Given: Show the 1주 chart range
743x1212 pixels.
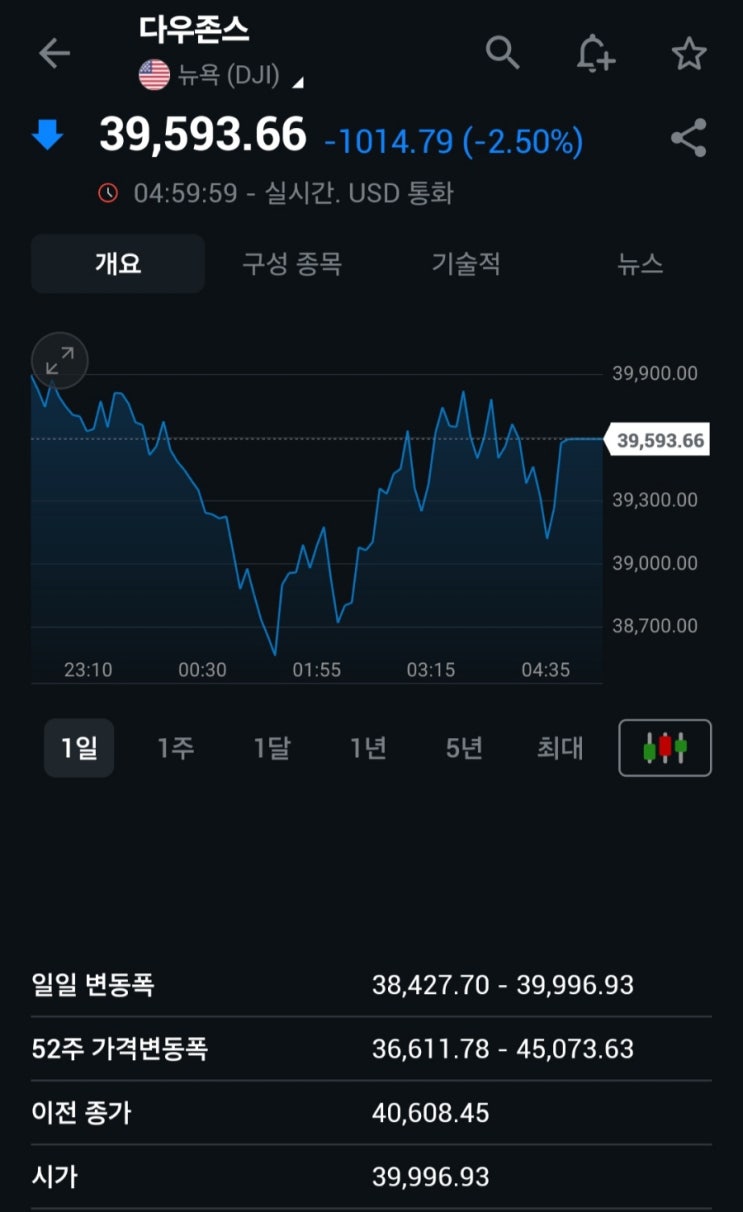Looking at the screenshot, I should coord(175,748).
